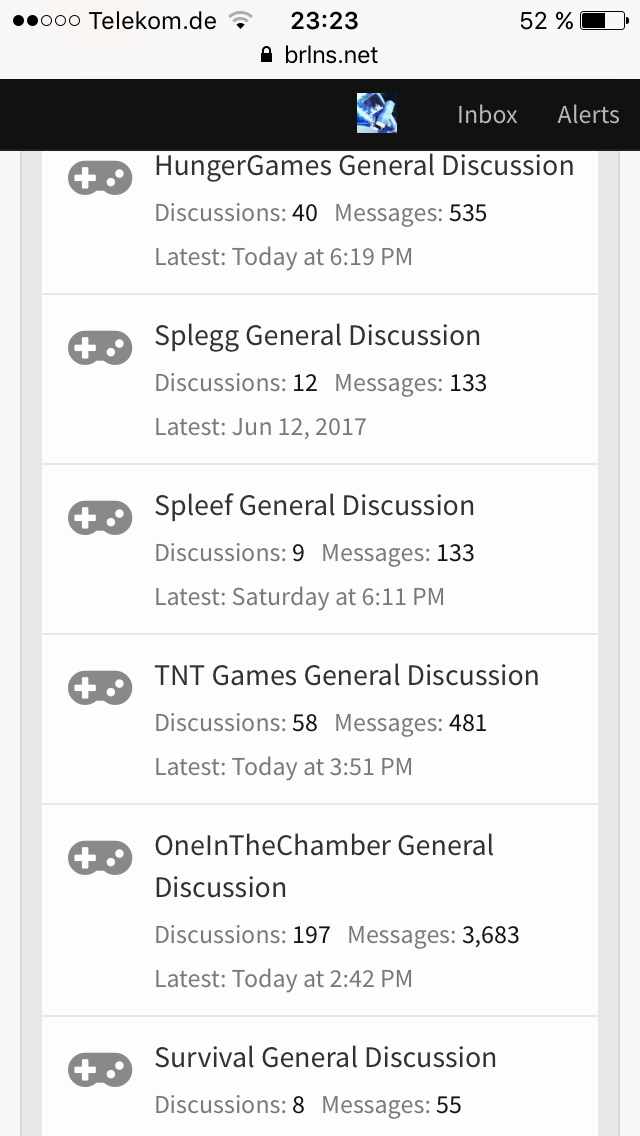Image resolution: width=640 pixels, height=1136 pixels.
Task: Open Survival General Discussion forum
Action: [x=325, y=1058]
